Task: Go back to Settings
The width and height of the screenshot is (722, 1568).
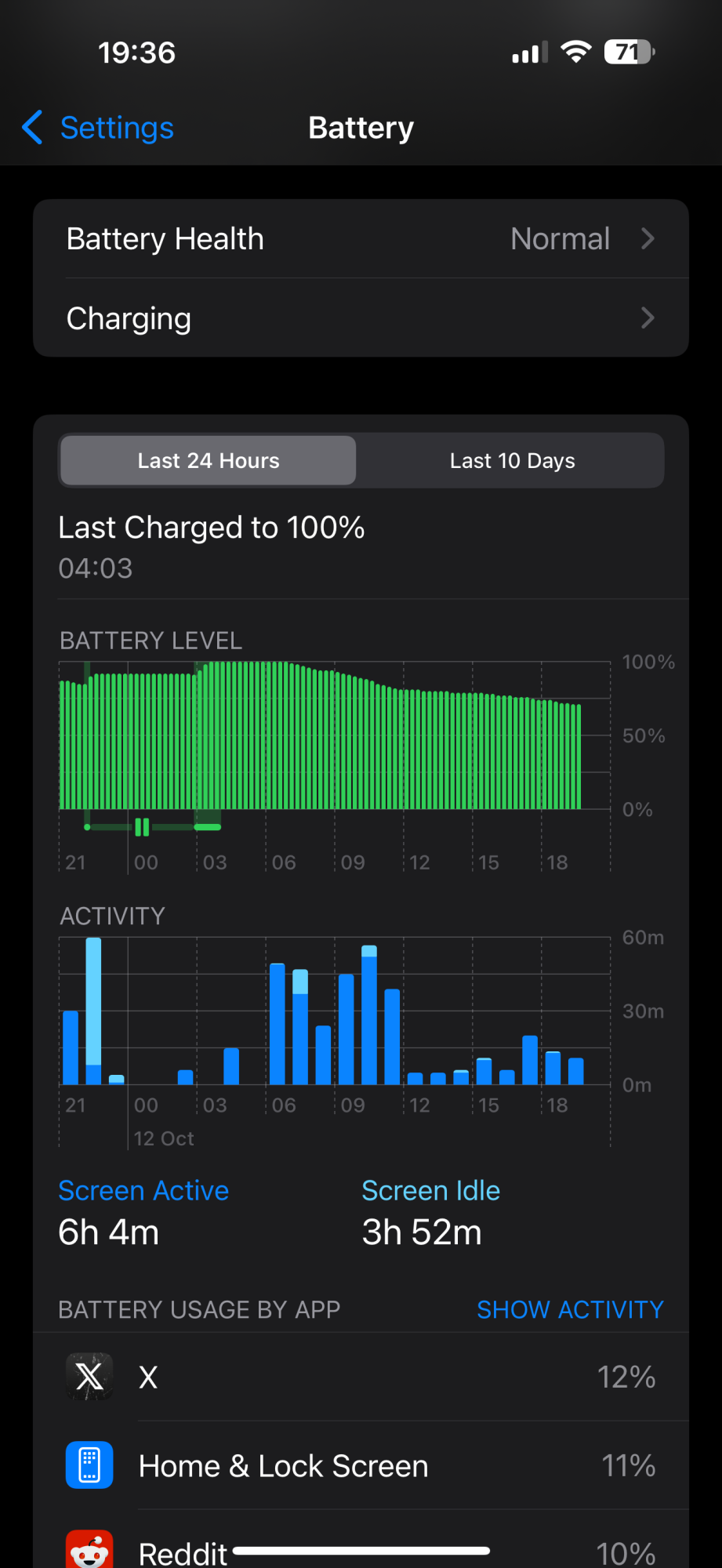Action: [x=98, y=128]
